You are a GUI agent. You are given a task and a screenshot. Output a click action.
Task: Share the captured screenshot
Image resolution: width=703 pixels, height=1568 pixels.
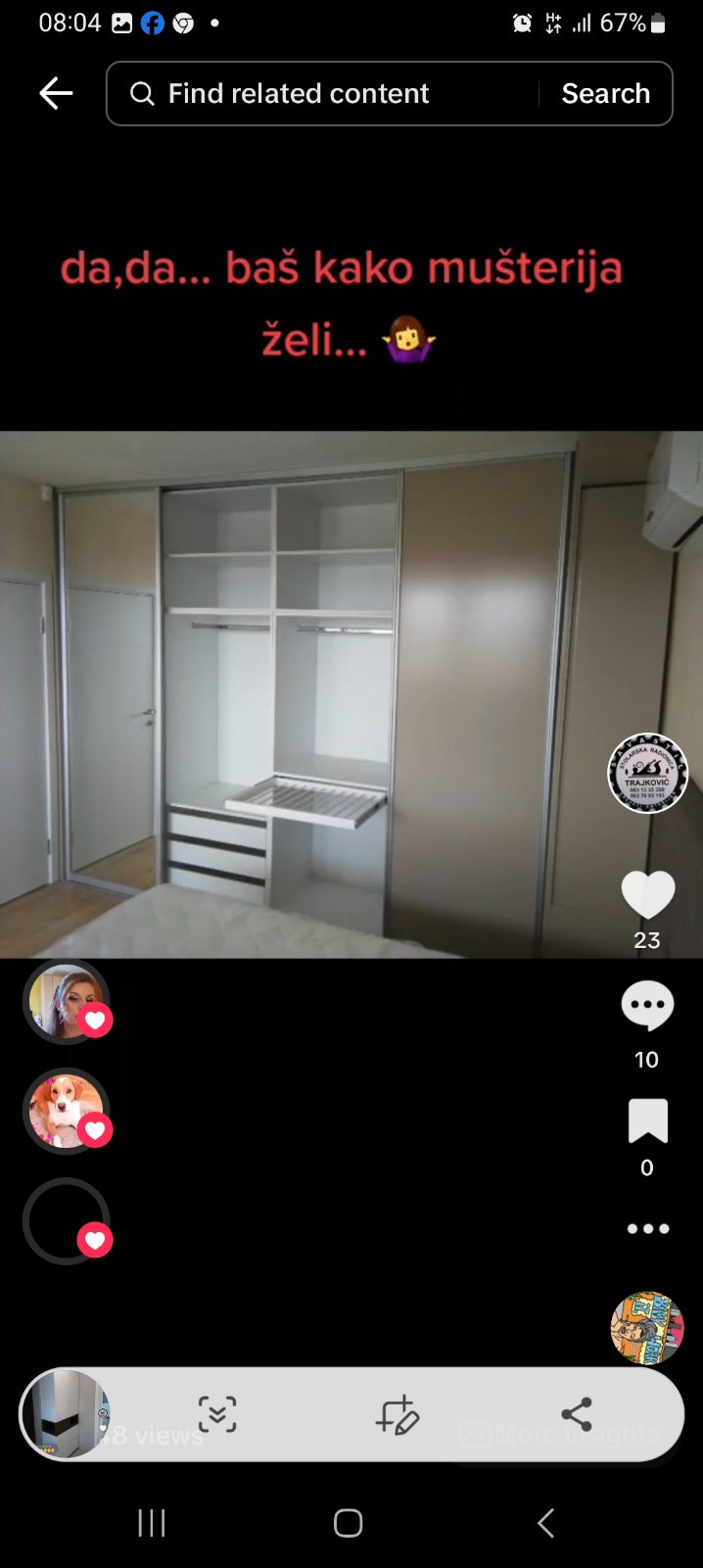click(x=577, y=1414)
